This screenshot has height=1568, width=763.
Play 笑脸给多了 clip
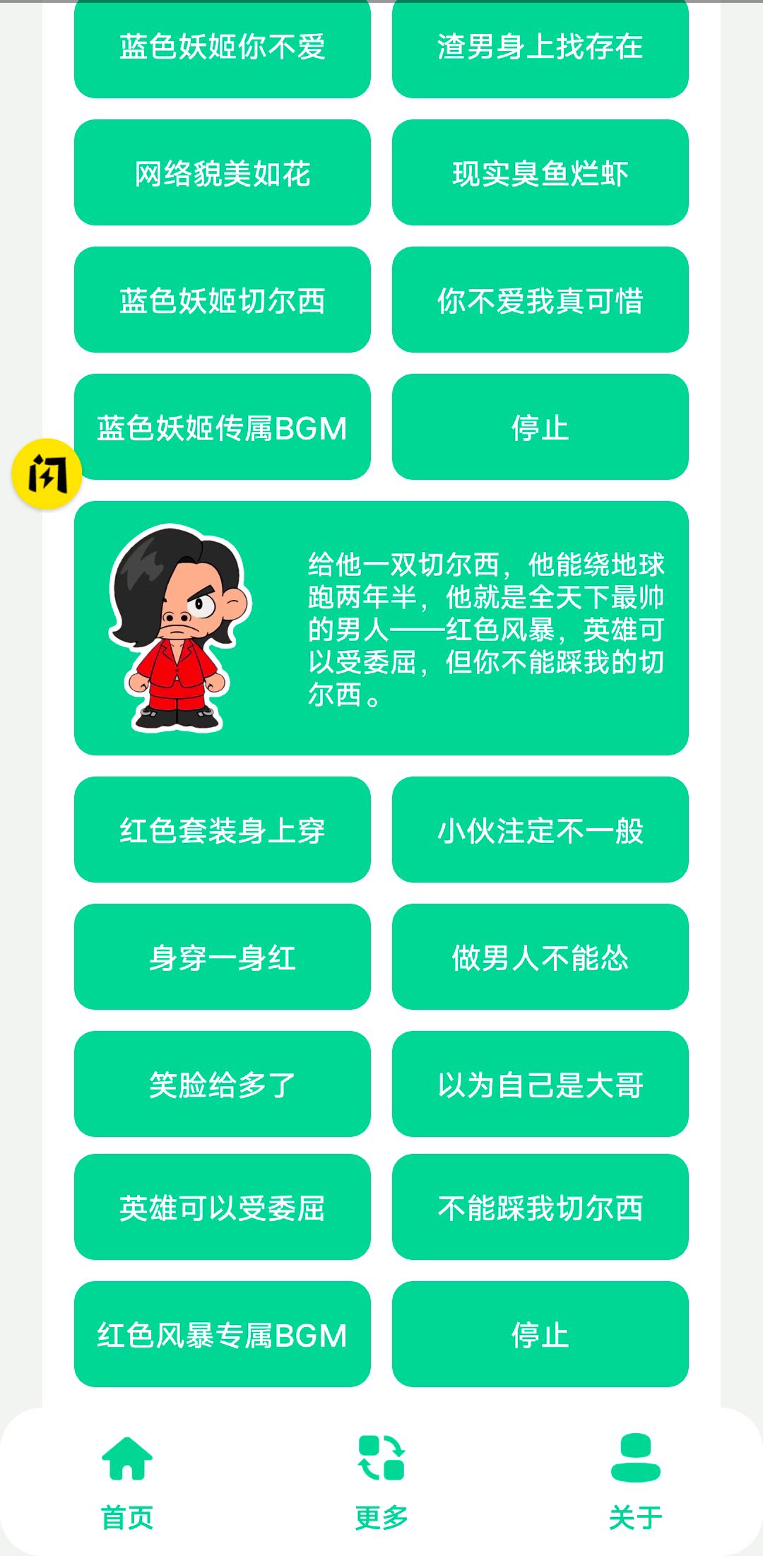click(x=223, y=1085)
